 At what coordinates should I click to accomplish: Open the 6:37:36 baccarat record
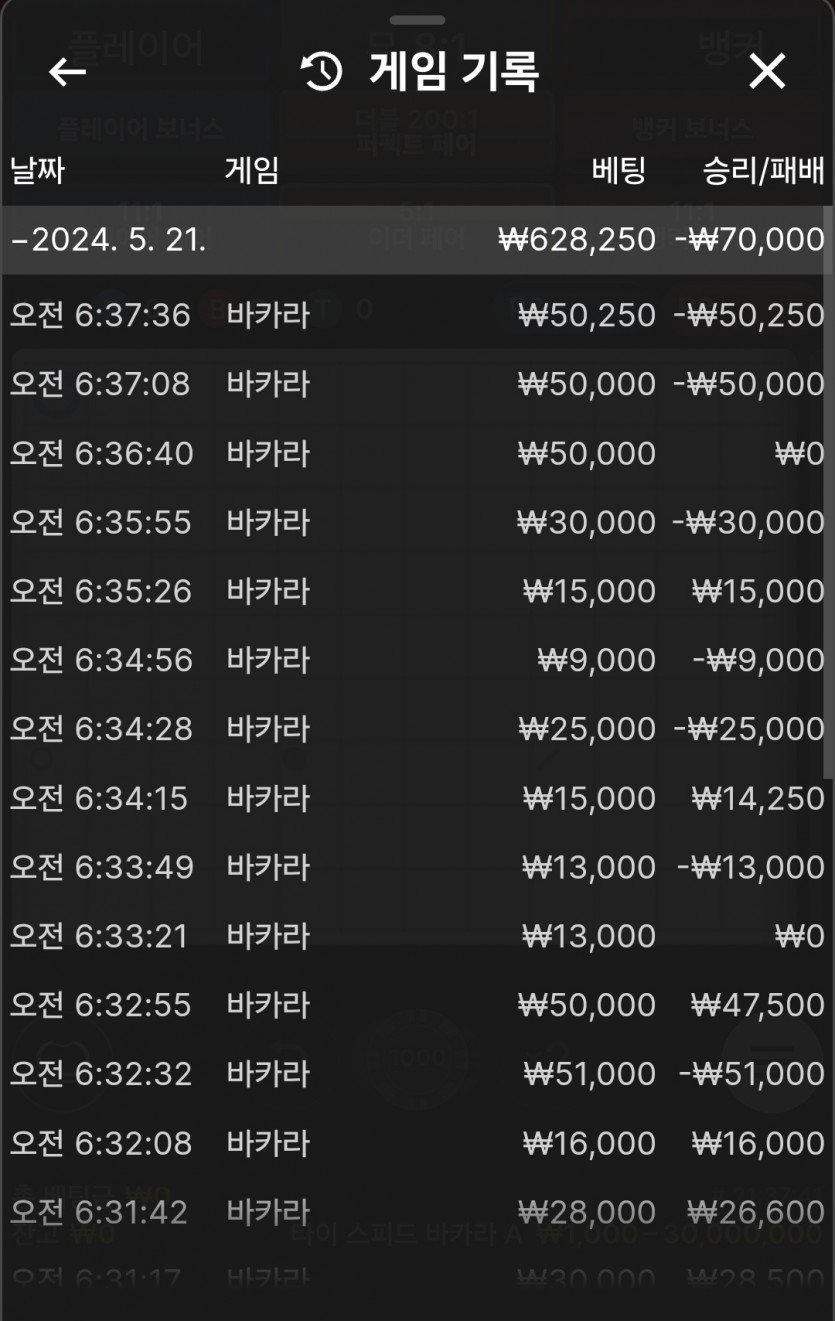[x=416, y=315]
